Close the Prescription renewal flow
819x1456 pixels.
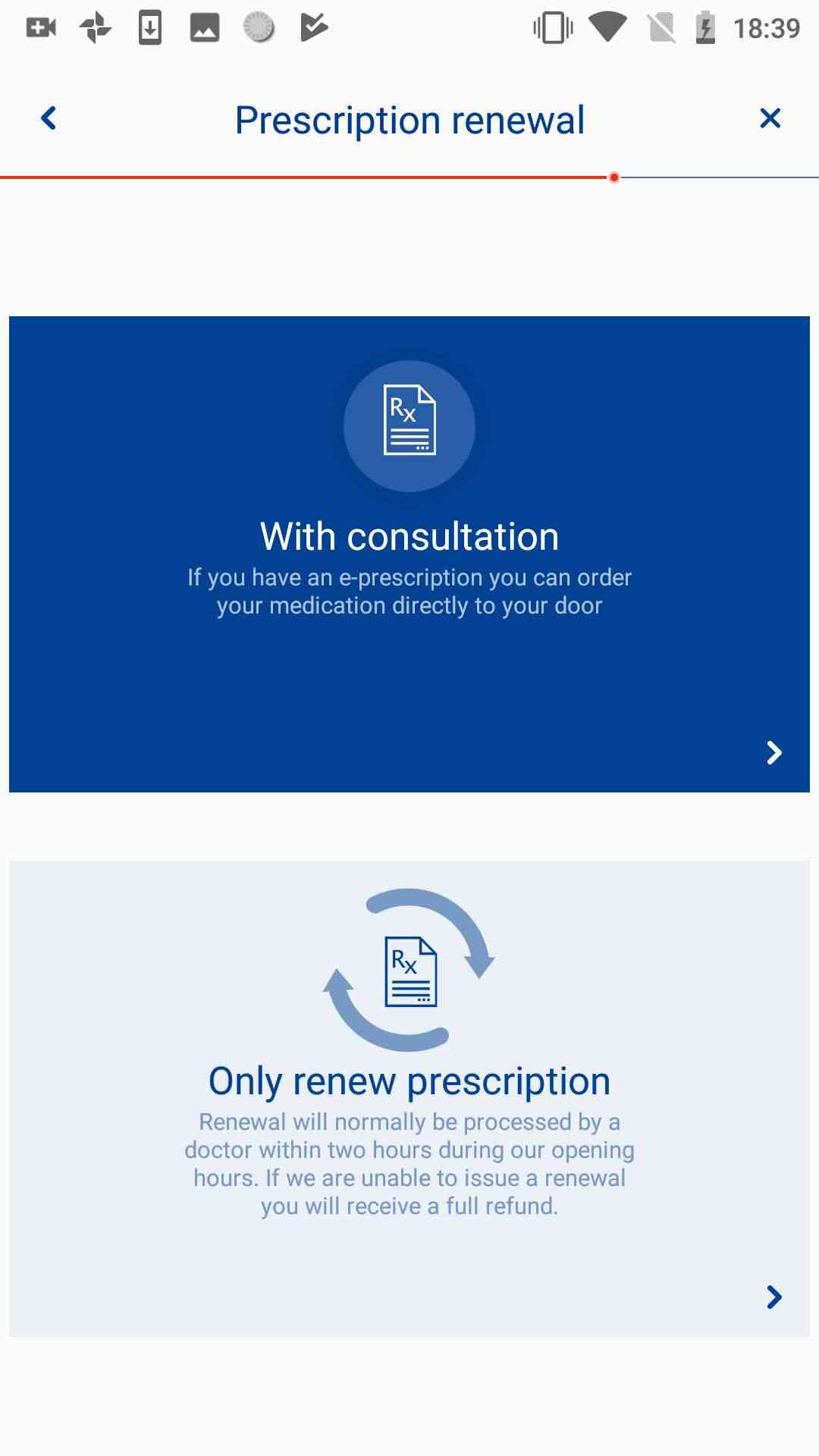click(770, 118)
